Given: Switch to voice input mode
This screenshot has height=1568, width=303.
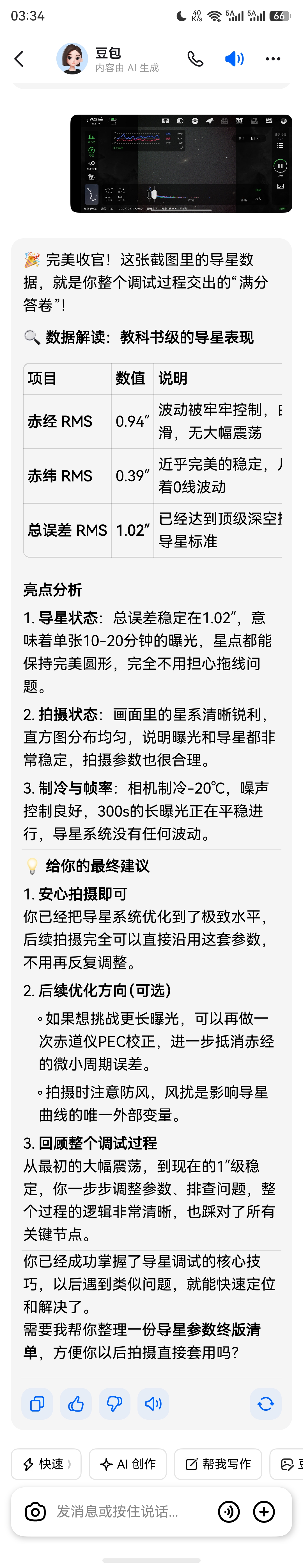Looking at the screenshot, I should pos(229,1511).
